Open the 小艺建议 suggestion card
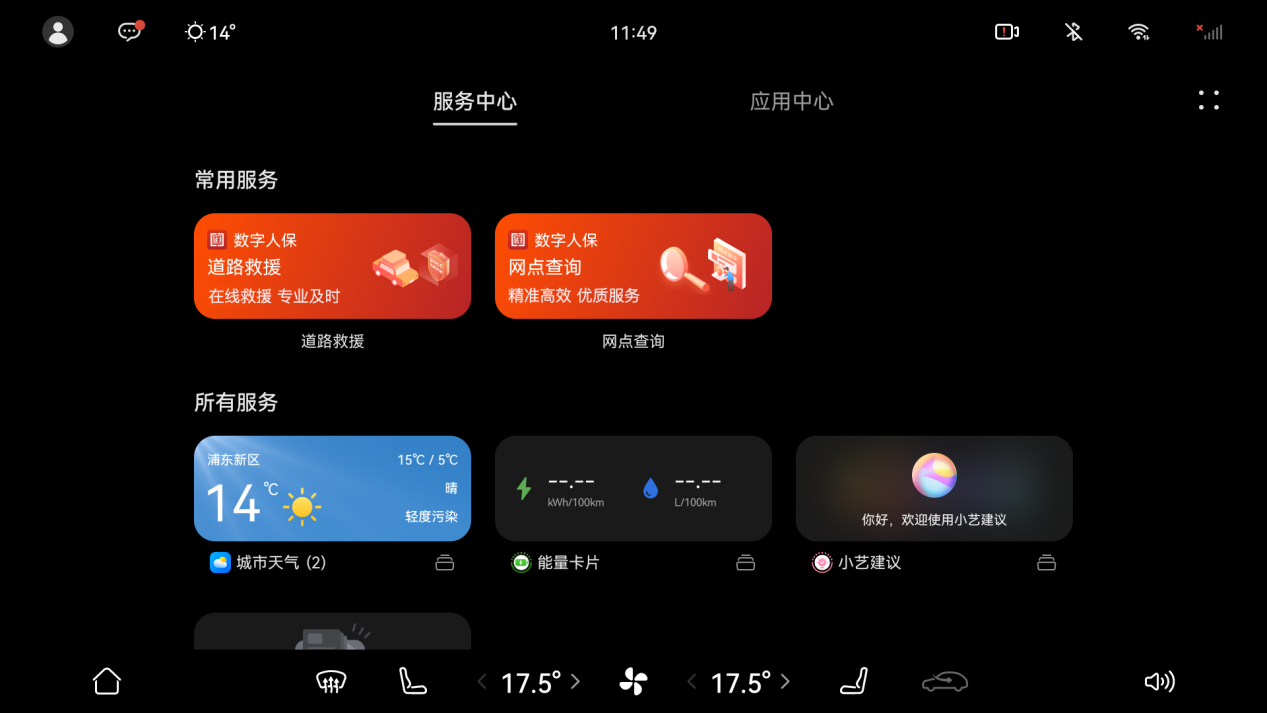The image size is (1267, 713). tap(934, 488)
